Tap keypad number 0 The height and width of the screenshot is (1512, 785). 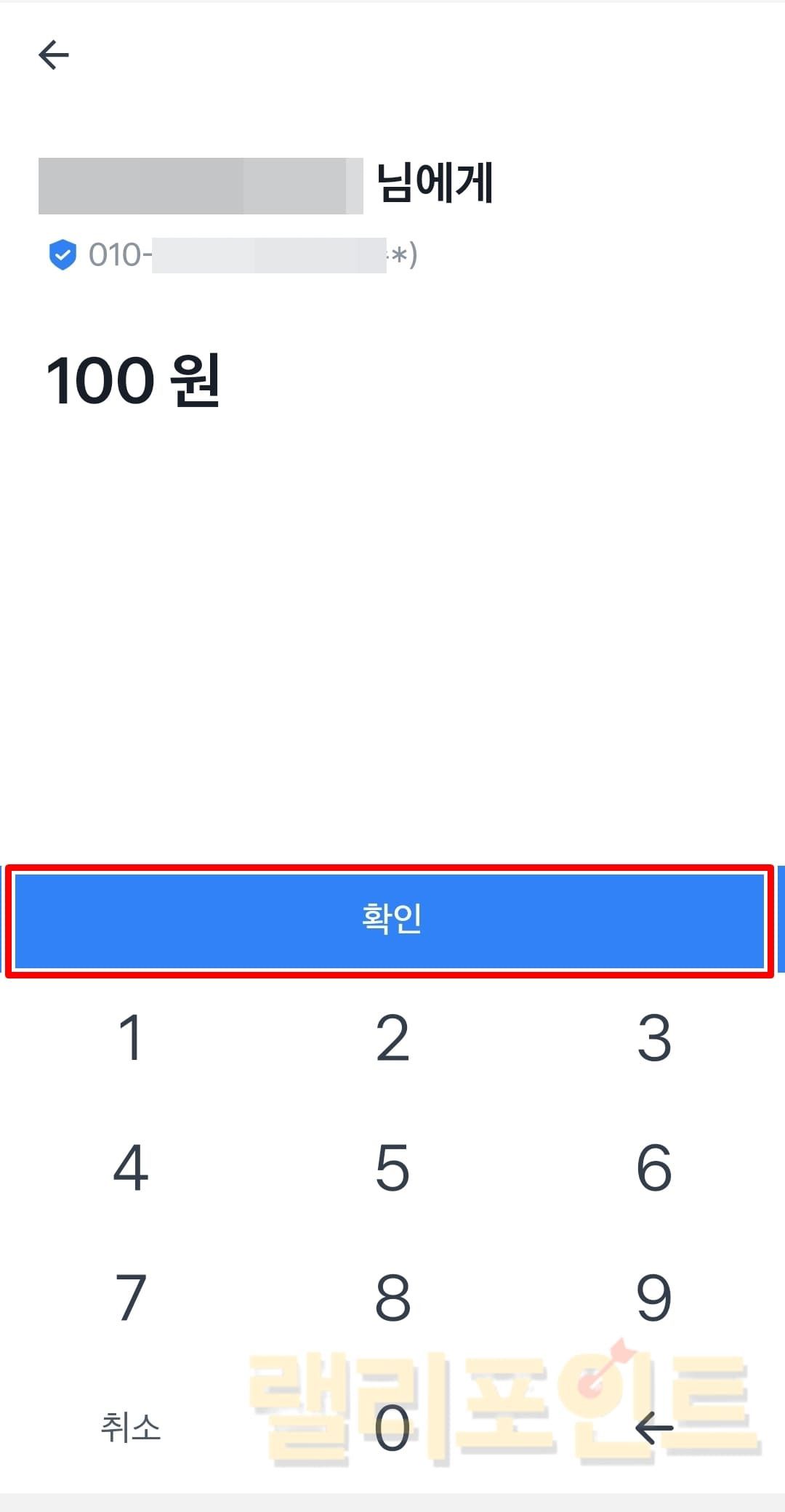[392, 1428]
